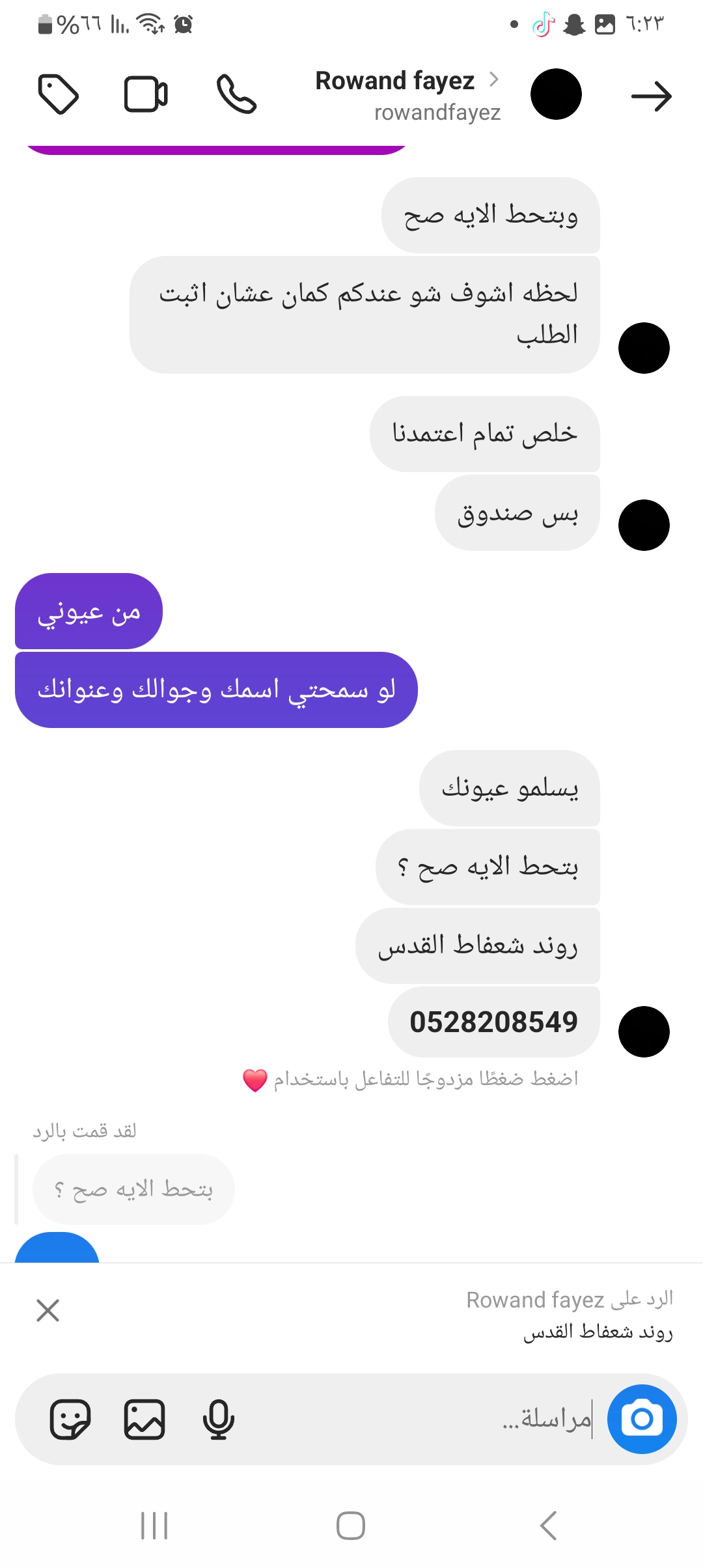Image resolution: width=703 pixels, height=1568 pixels.
Task: Go to the home screen
Action: pos(351,1526)
